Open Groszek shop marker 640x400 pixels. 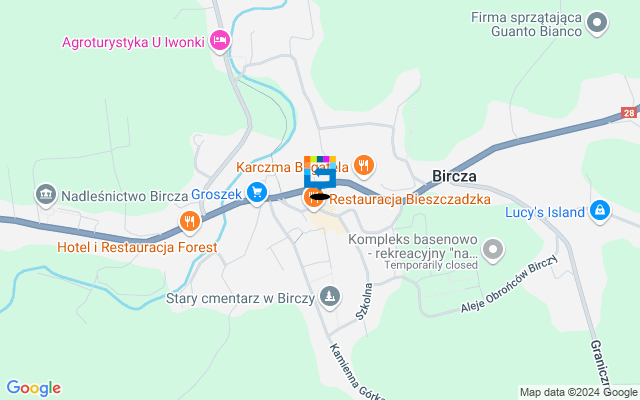click(257, 191)
